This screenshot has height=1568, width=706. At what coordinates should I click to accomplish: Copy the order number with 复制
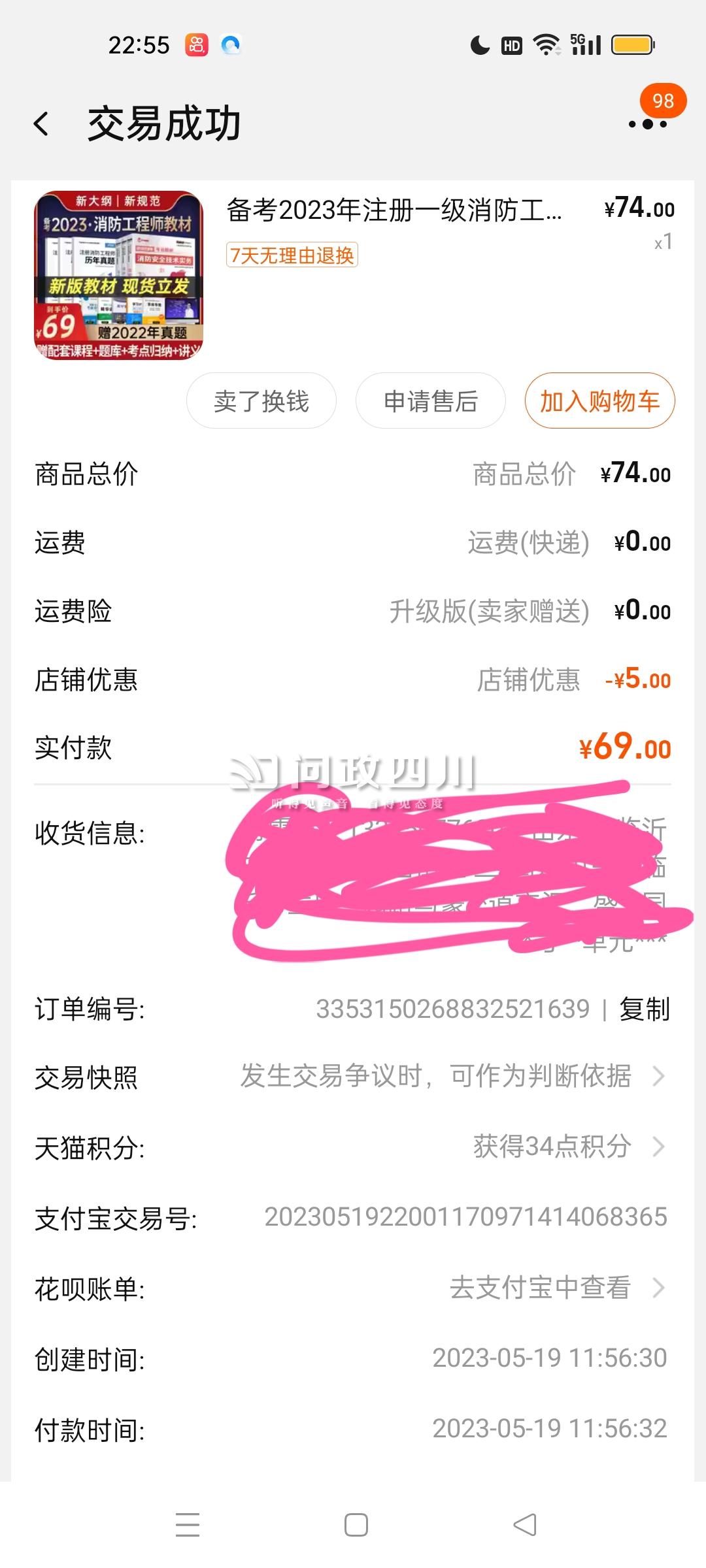pos(645,1009)
